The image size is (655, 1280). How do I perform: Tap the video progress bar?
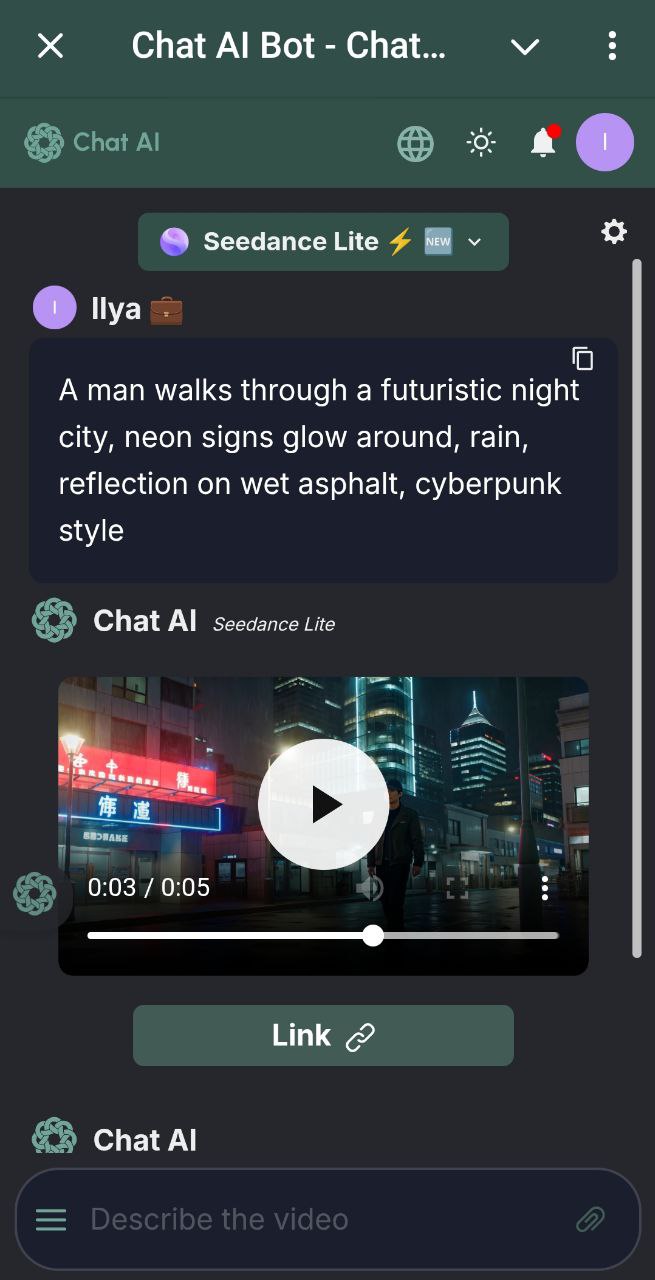323,936
